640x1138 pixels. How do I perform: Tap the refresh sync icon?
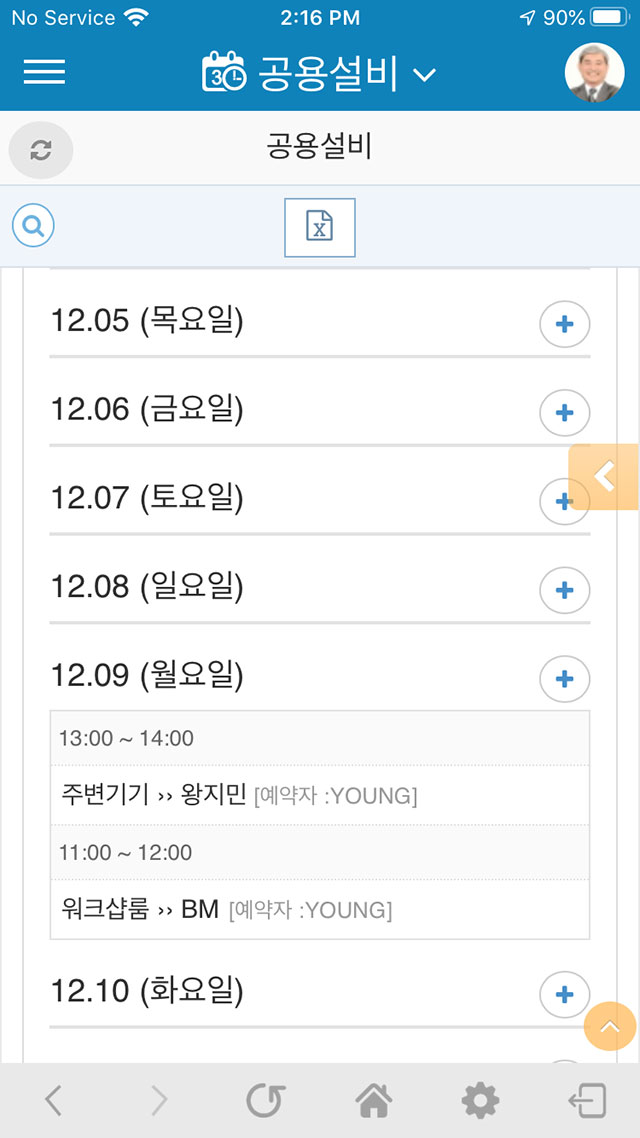coord(41,150)
